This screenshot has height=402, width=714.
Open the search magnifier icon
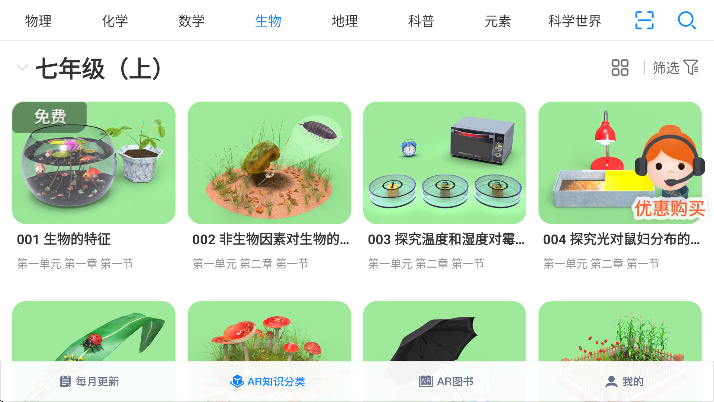686,20
